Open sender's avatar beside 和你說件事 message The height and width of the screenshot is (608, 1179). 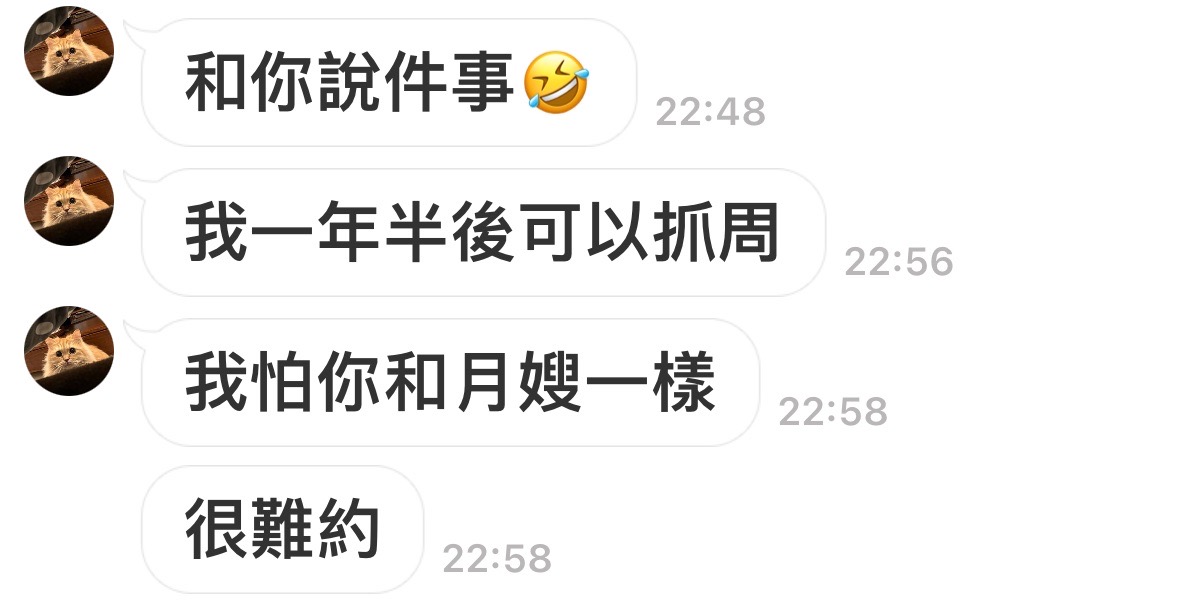click(68, 50)
